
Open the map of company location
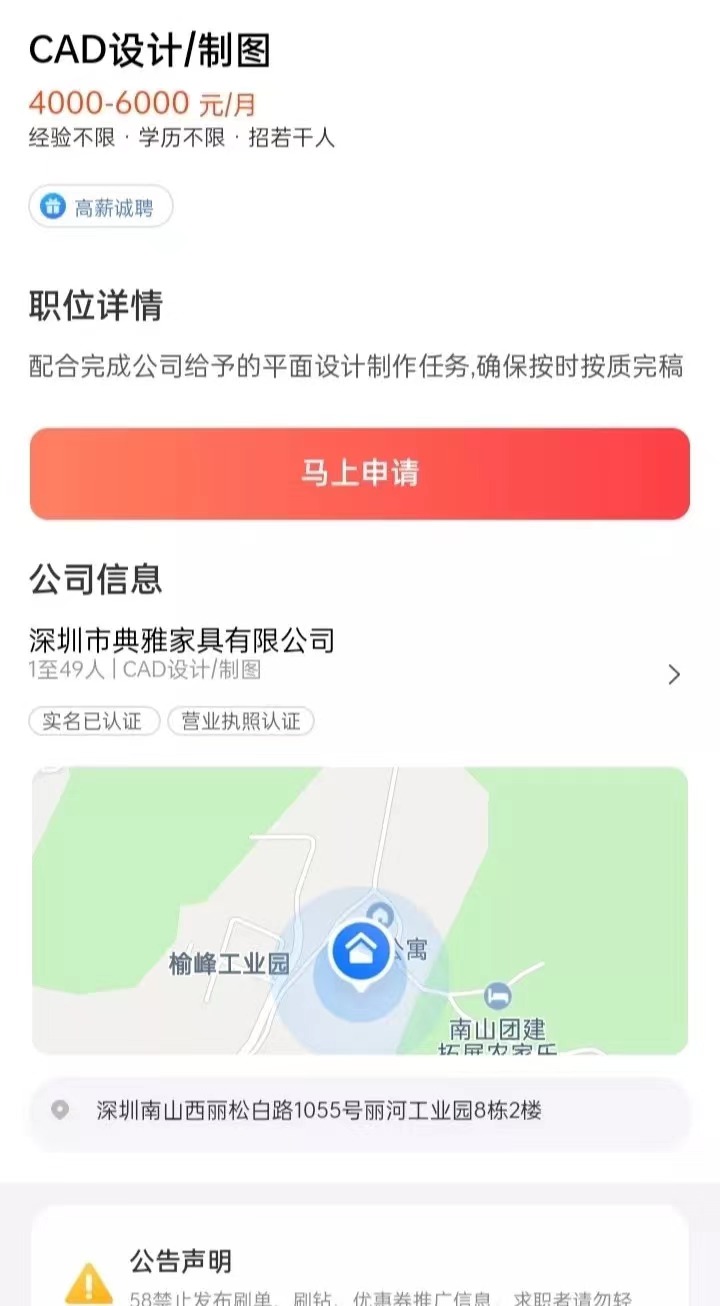[x=360, y=911]
